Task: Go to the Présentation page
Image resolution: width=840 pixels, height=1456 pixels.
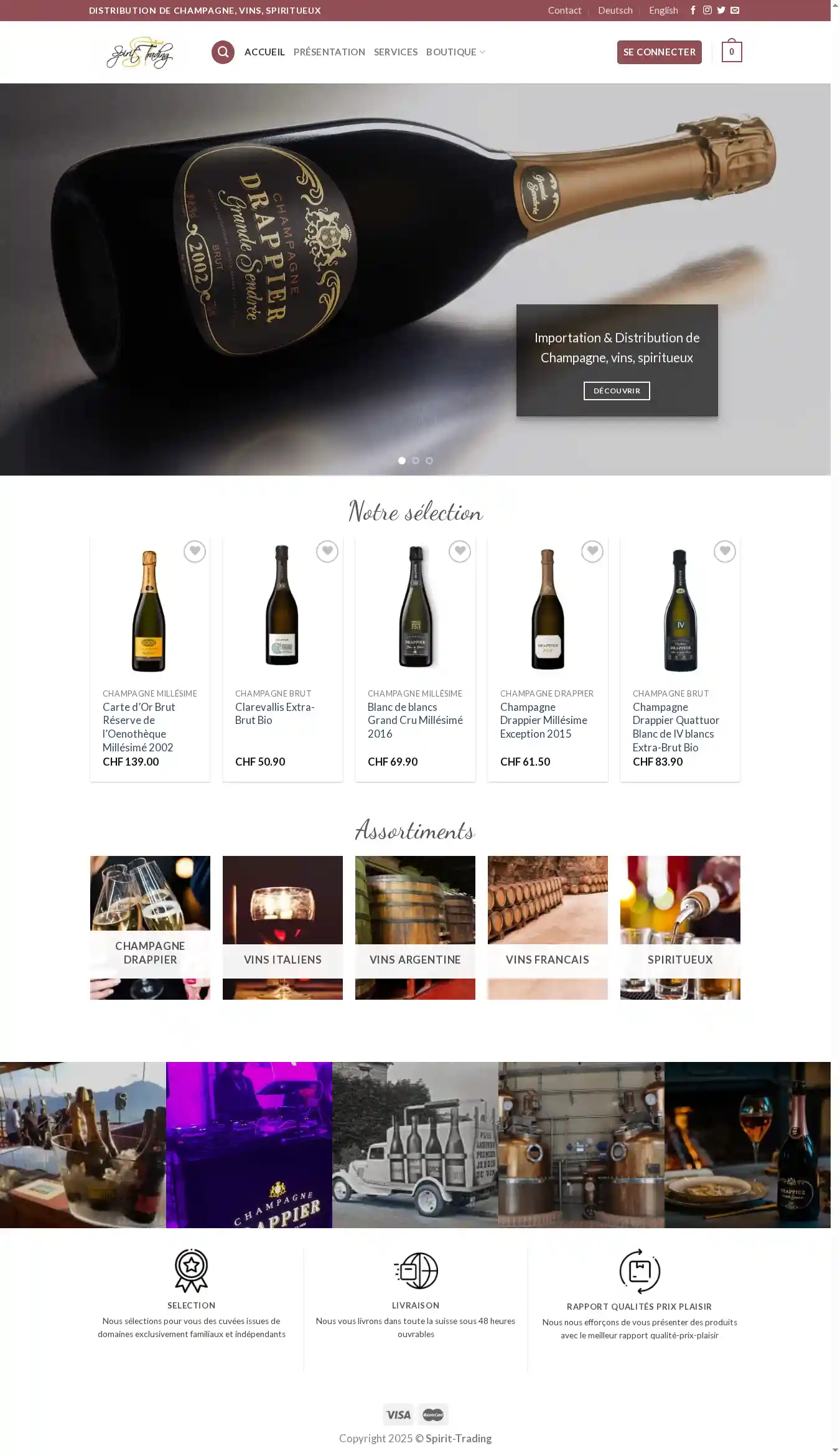Action: click(329, 52)
